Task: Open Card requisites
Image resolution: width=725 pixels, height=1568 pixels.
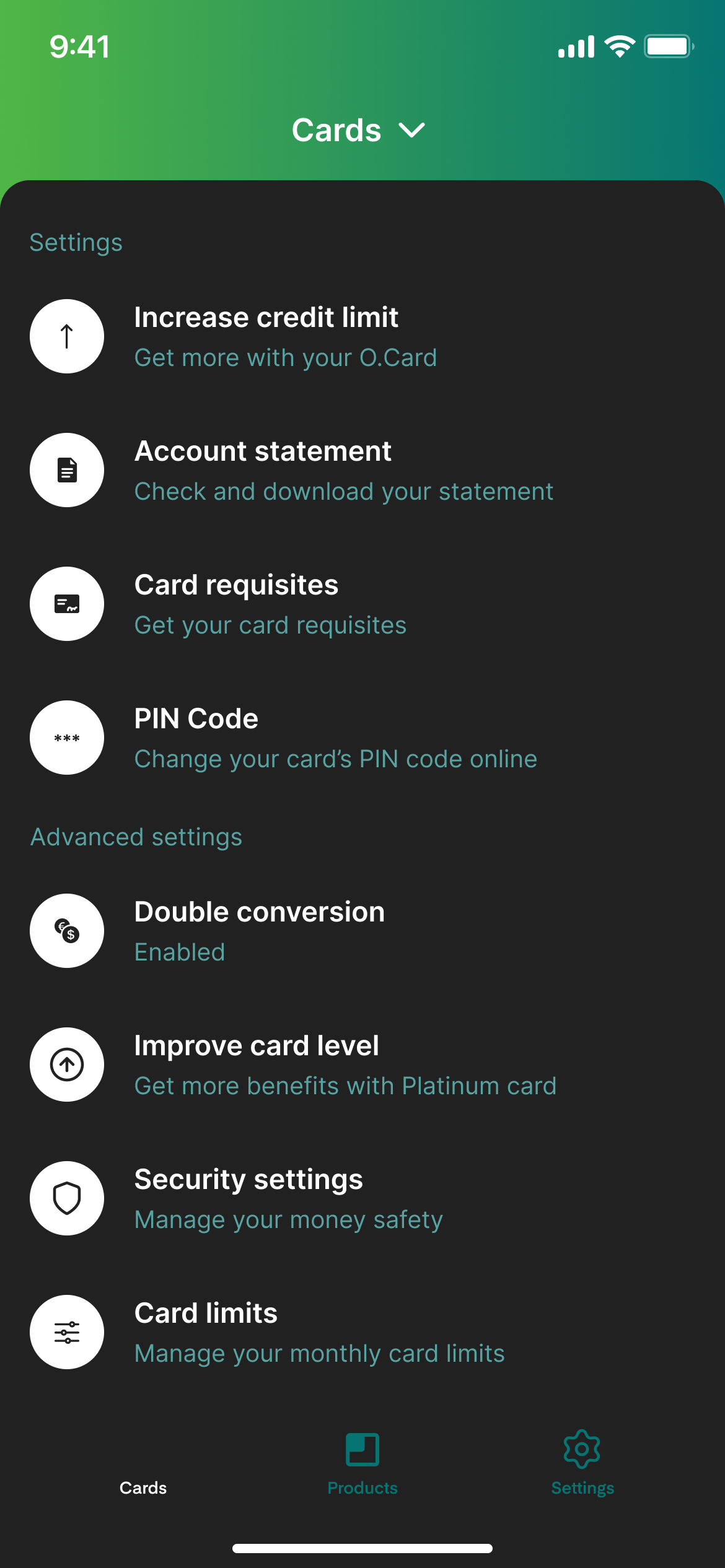Action: click(362, 604)
